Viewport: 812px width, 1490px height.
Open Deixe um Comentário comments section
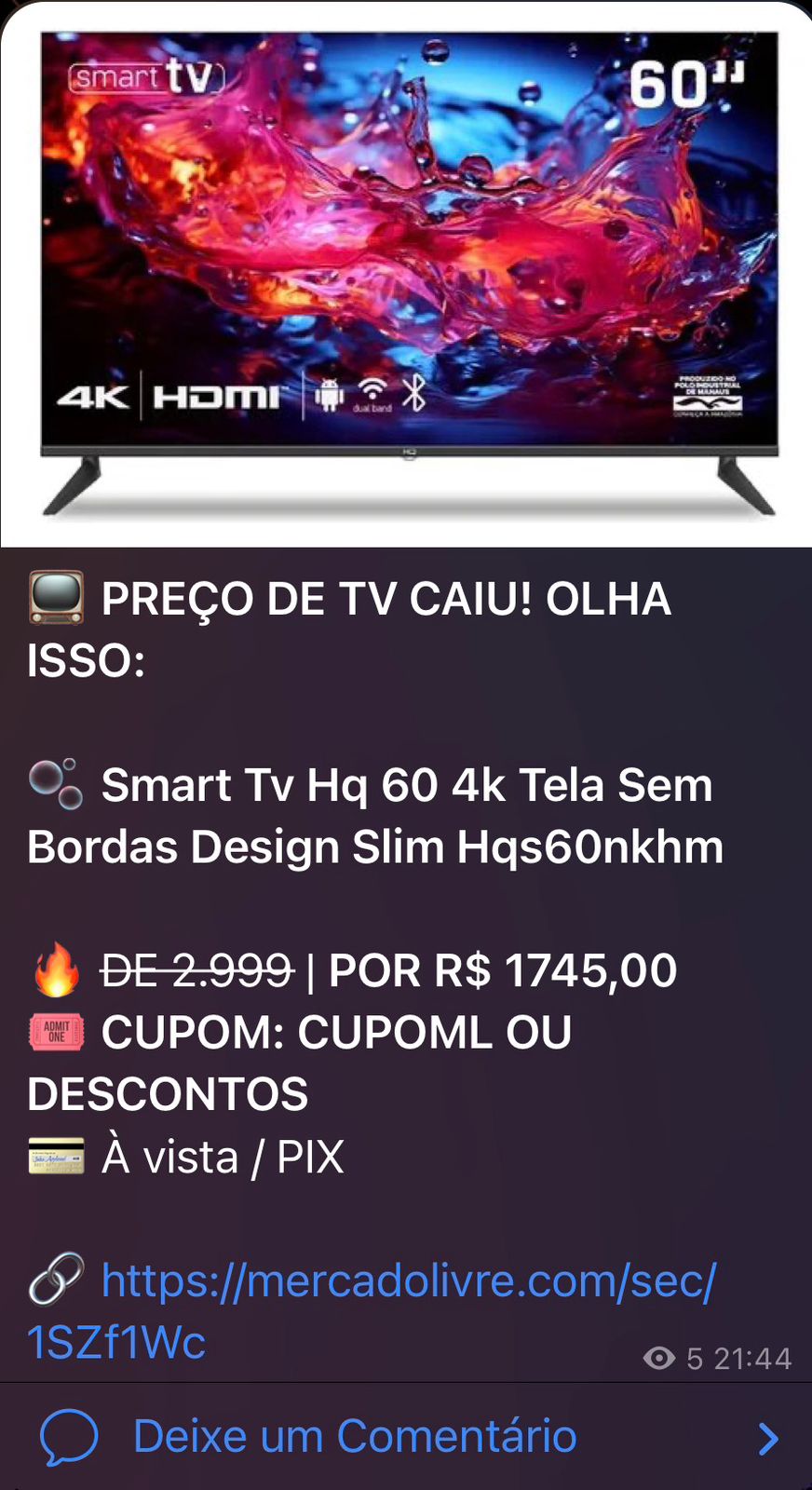click(x=354, y=1436)
